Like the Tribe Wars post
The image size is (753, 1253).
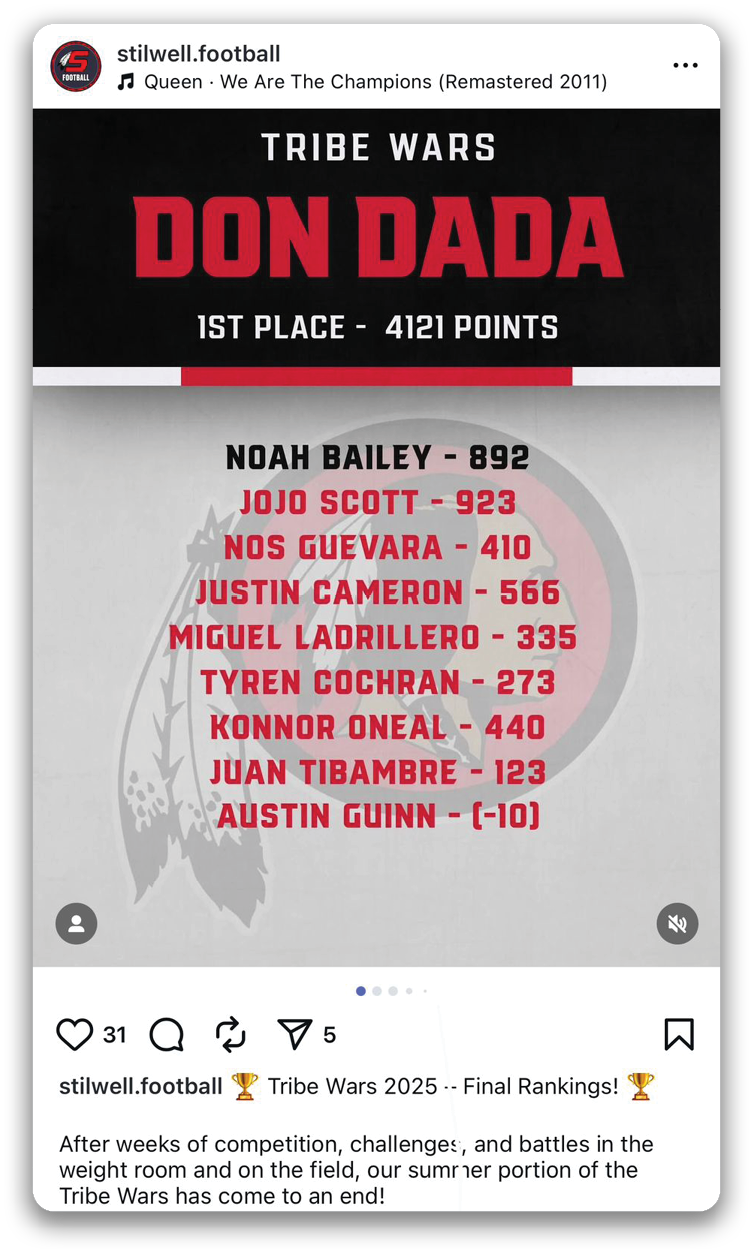click(x=75, y=1034)
